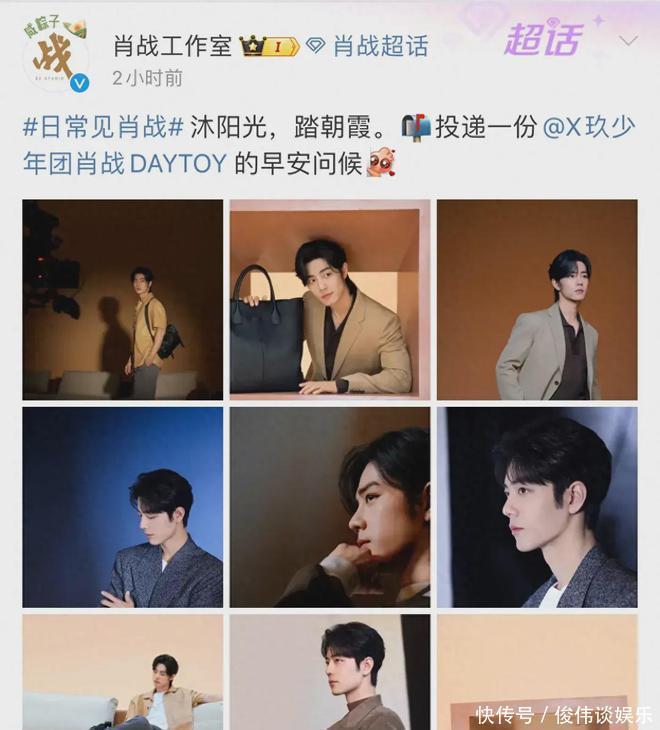Tap the 肖战工作室 username
This screenshot has width=660, height=730.
[x=172, y=45]
